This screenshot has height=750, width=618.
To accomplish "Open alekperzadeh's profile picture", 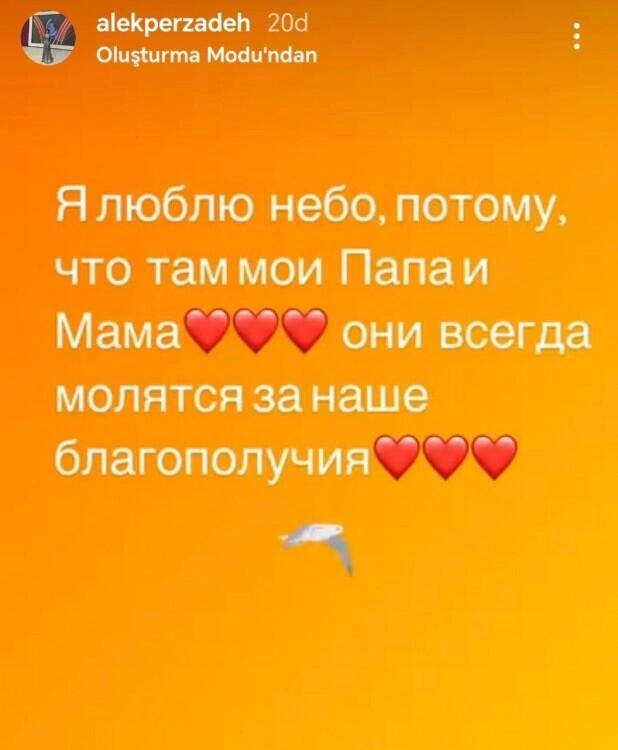I will (x=50, y=40).
